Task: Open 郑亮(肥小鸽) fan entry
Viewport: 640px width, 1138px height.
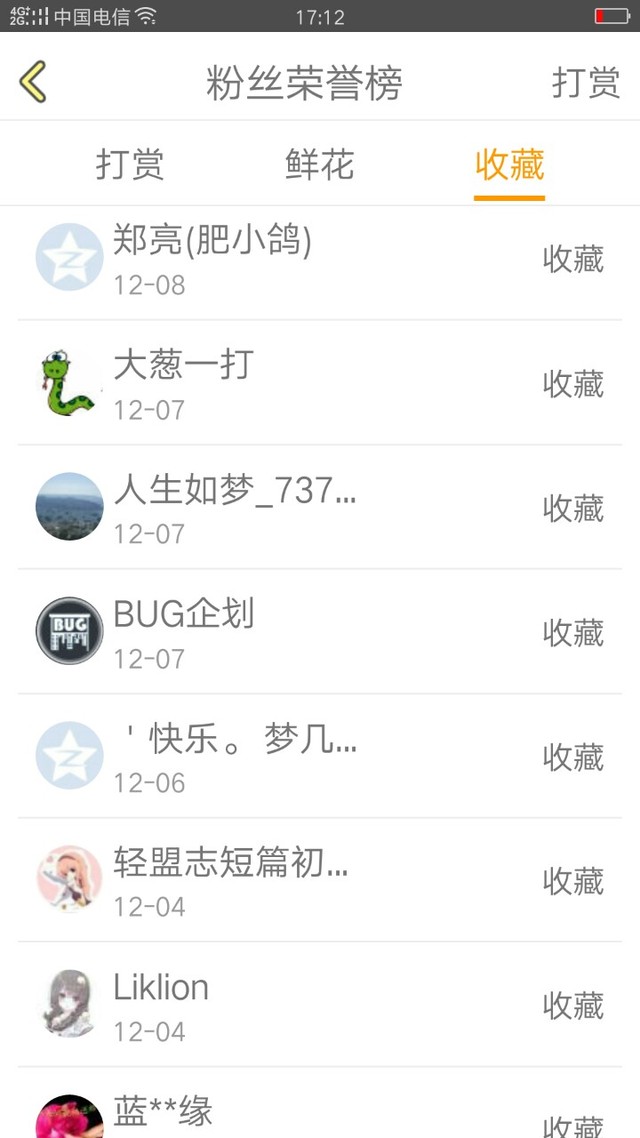Action: tap(320, 259)
